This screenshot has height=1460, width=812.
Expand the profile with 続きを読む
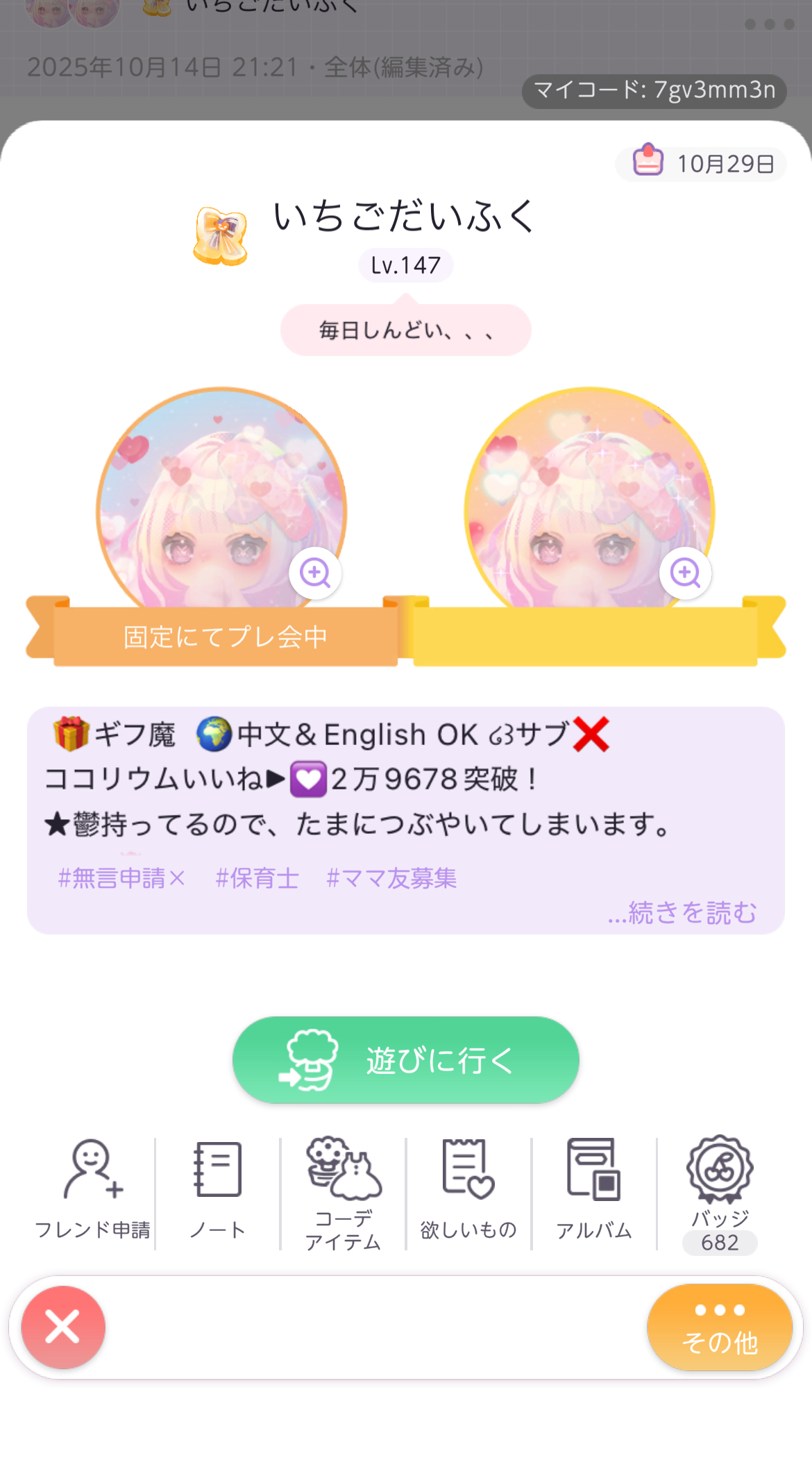tap(682, 912)
